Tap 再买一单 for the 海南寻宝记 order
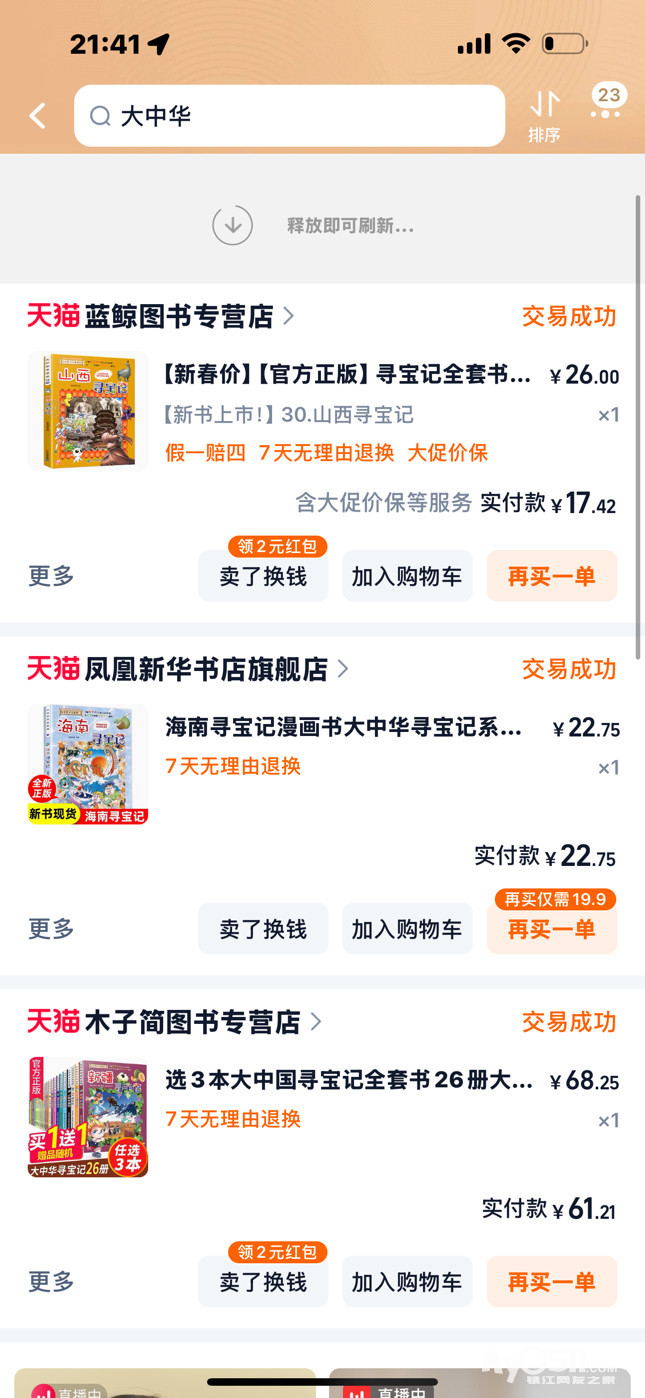The width and height of the screenshot is (645, 1398). 551,929
